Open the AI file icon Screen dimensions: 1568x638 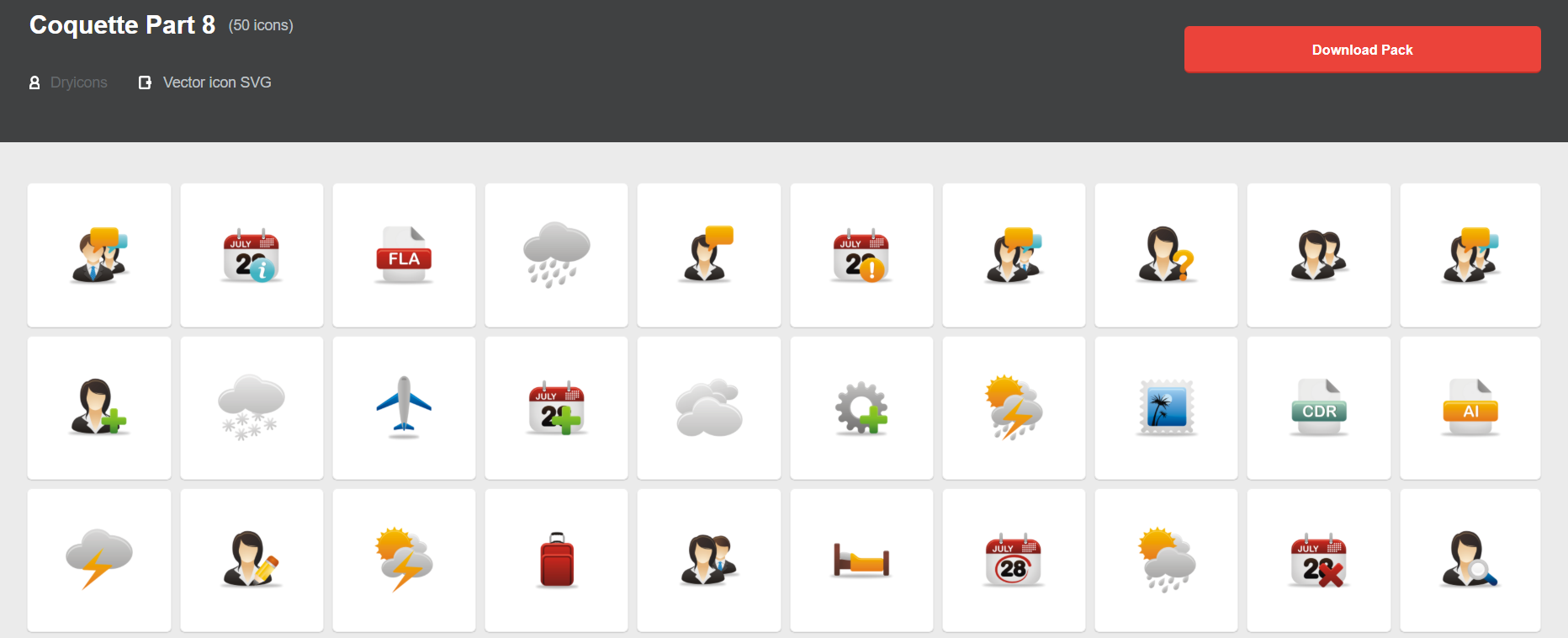(x=1470, y=408)
